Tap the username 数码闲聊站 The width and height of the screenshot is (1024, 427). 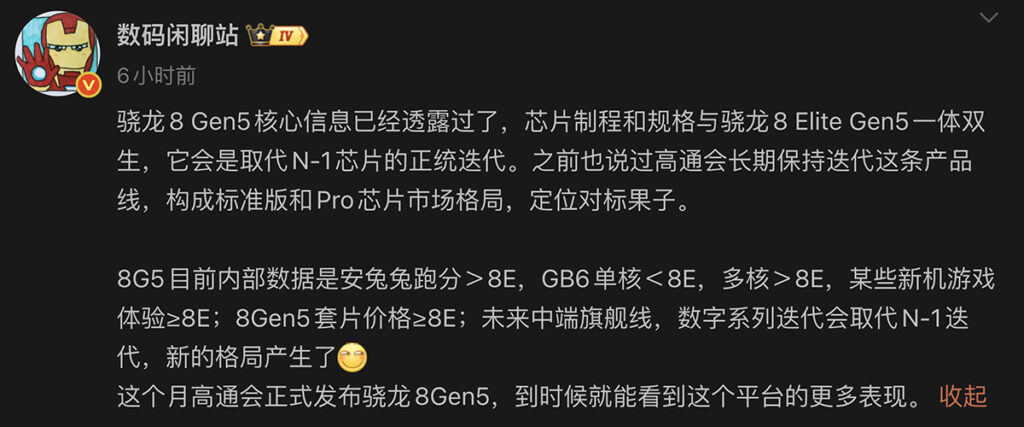(x=176, y=35)
